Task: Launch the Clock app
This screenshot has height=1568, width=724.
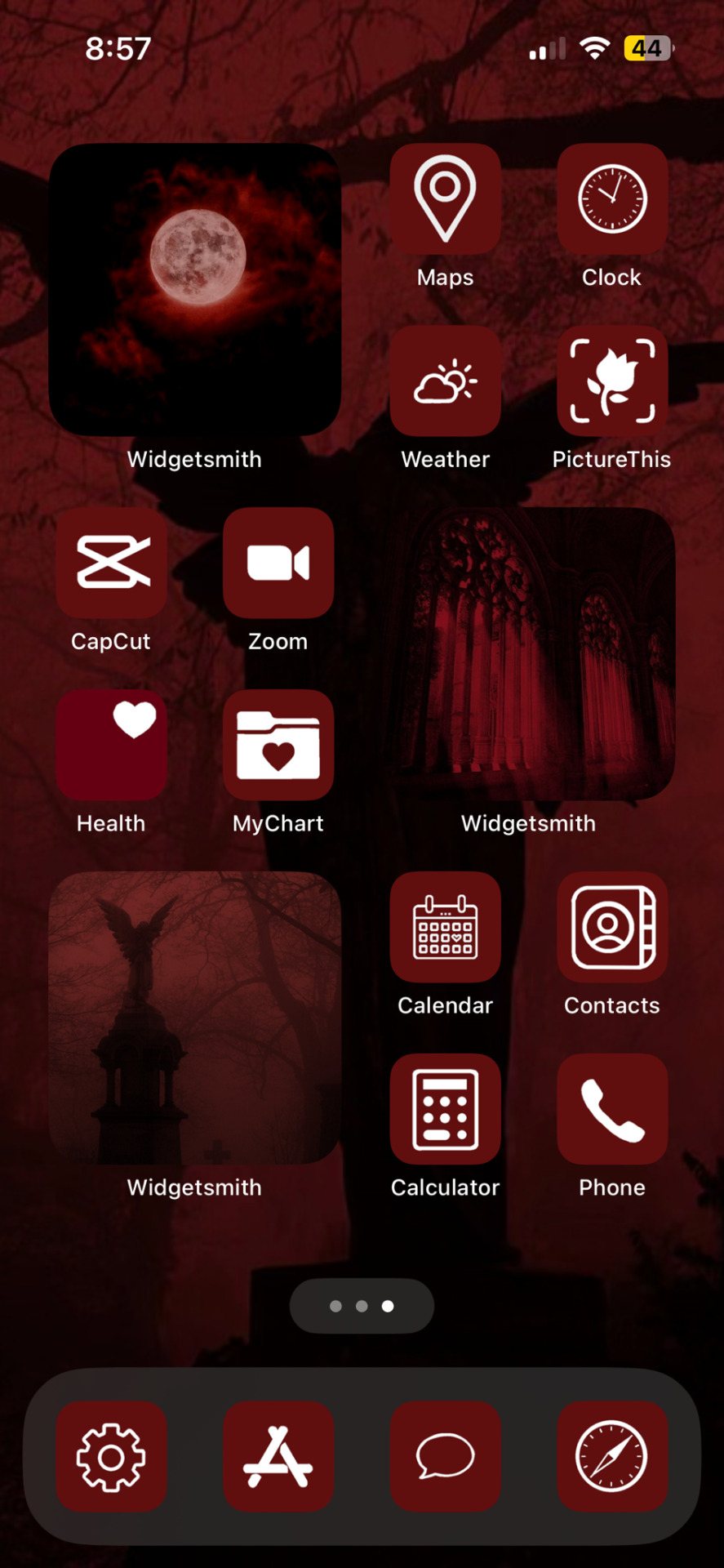Action: (x=612, y=199)
